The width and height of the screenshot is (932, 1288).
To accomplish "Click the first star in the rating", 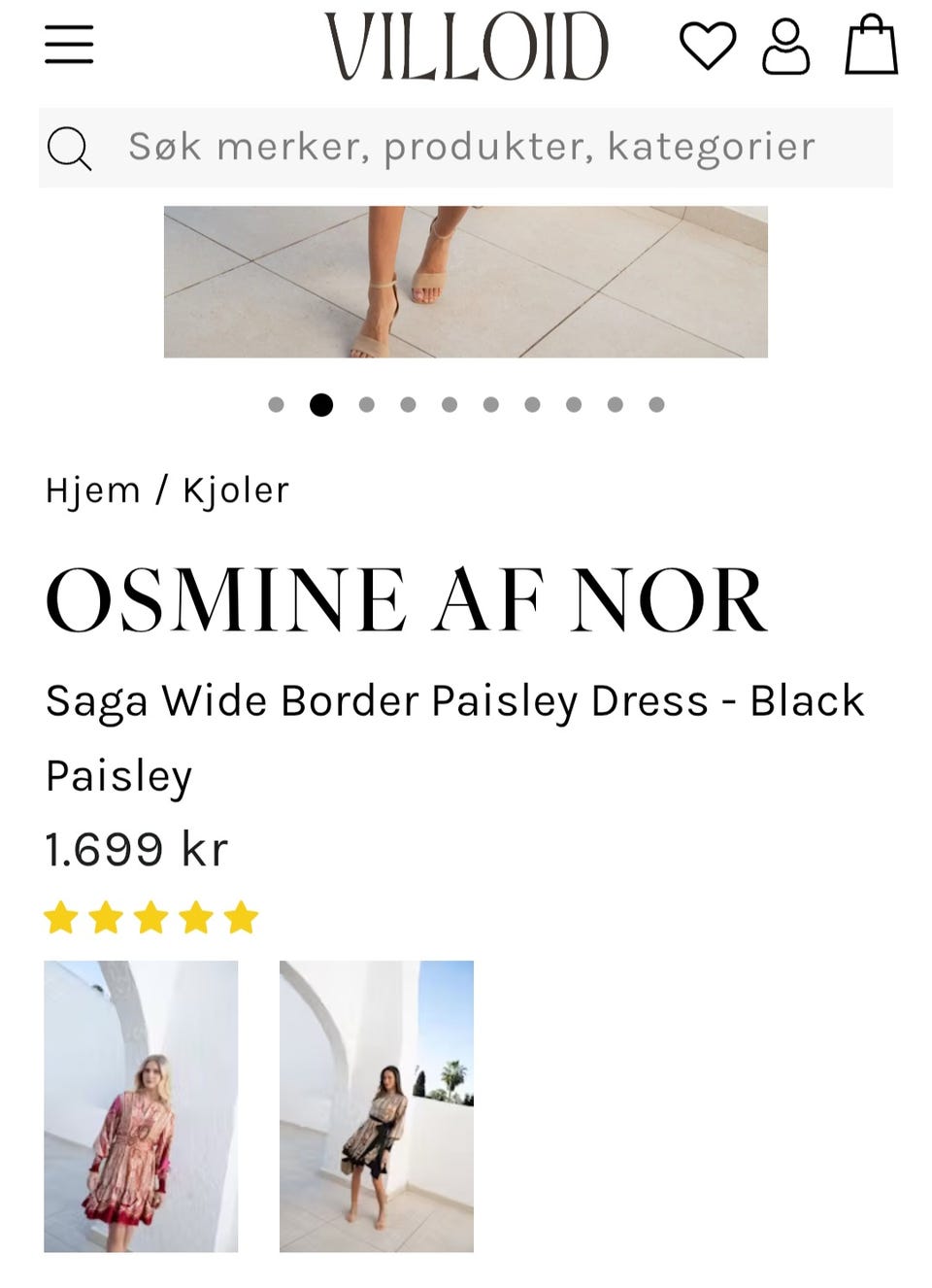I will point(60,914).
